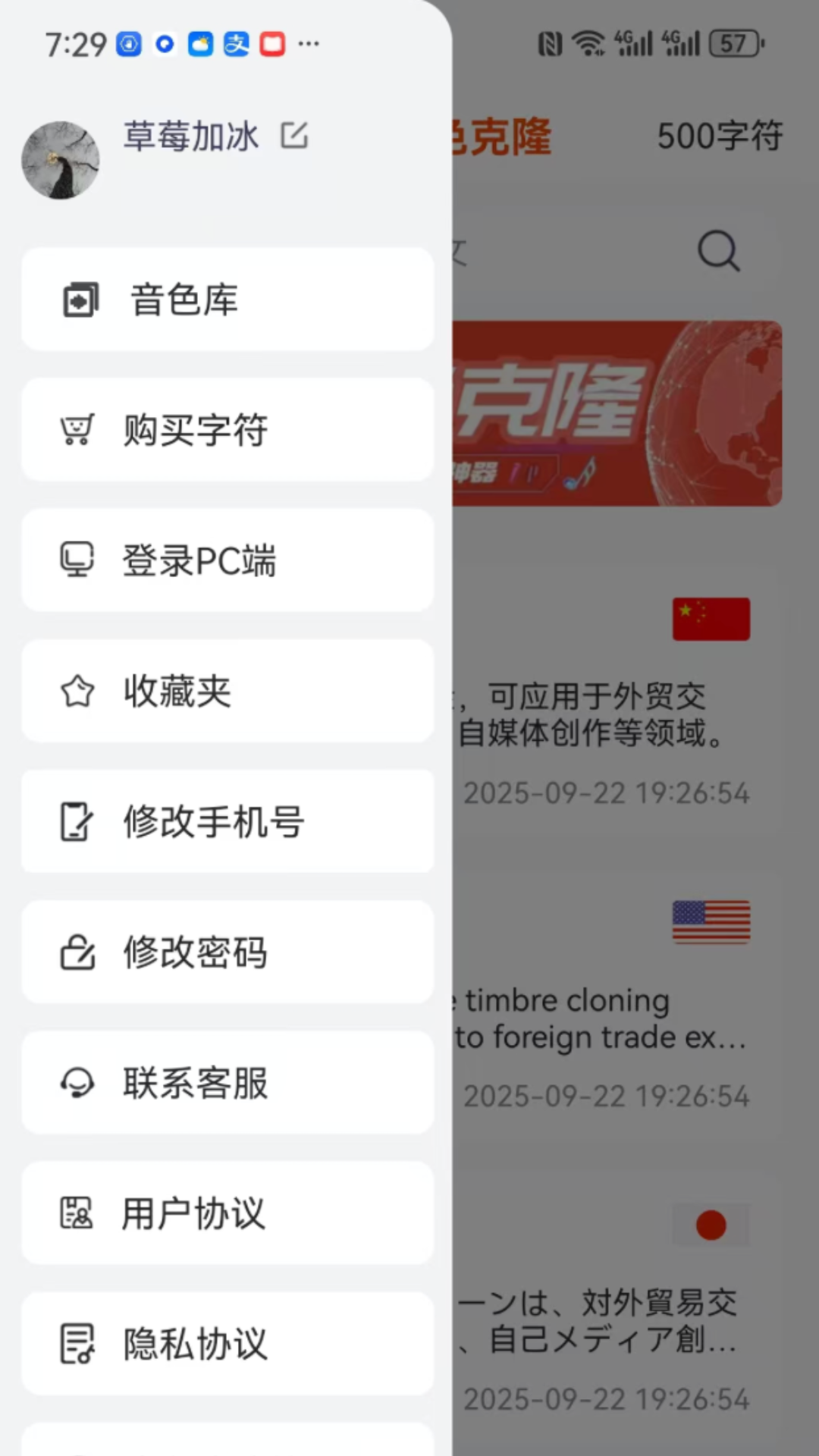The image size is (819, 1456).
Task: Click the shopping cart icon for 购买字符
Action: pyautogui.click(x=77, y=430)
